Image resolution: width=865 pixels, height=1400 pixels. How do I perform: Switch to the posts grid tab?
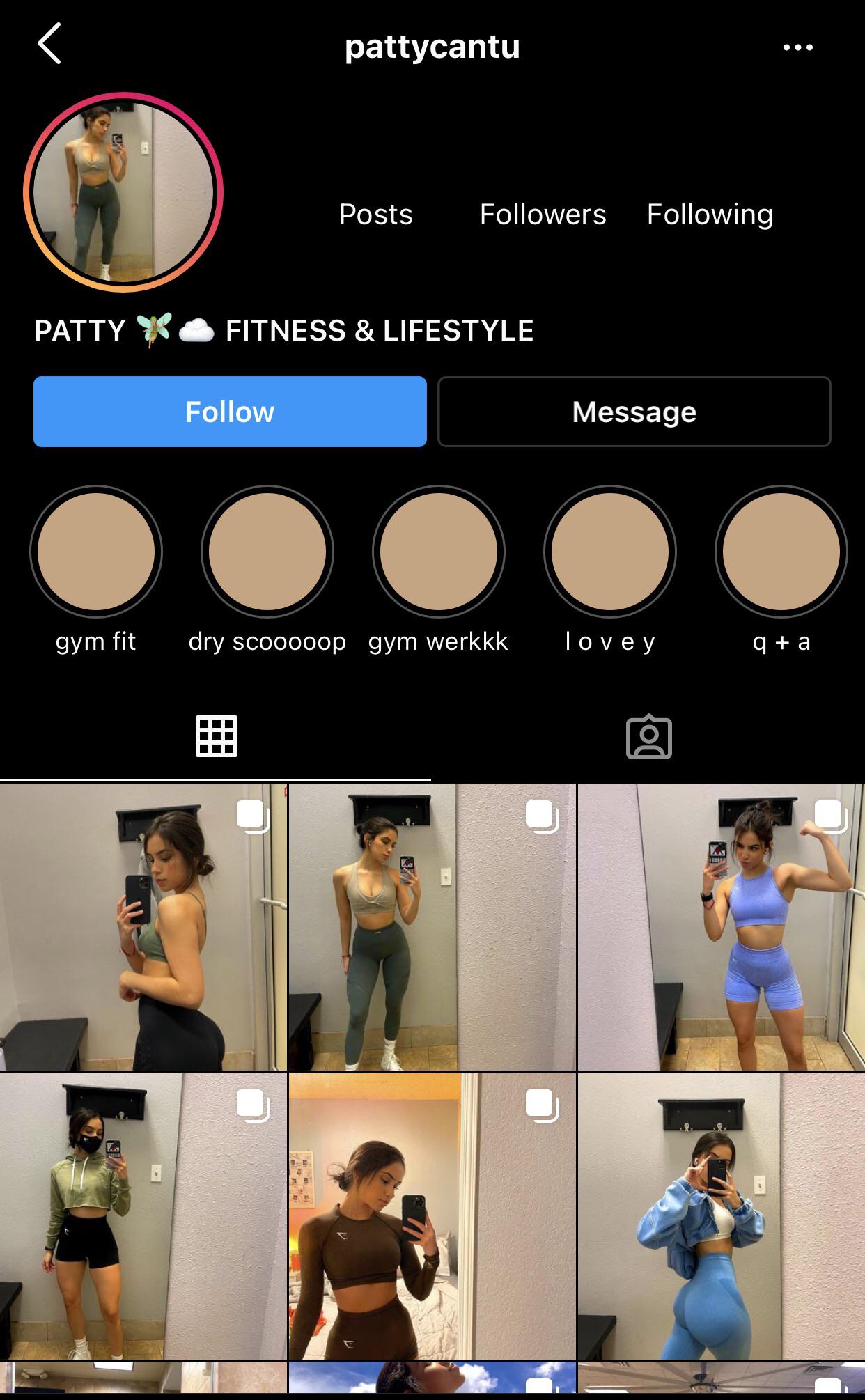[216, 736]
